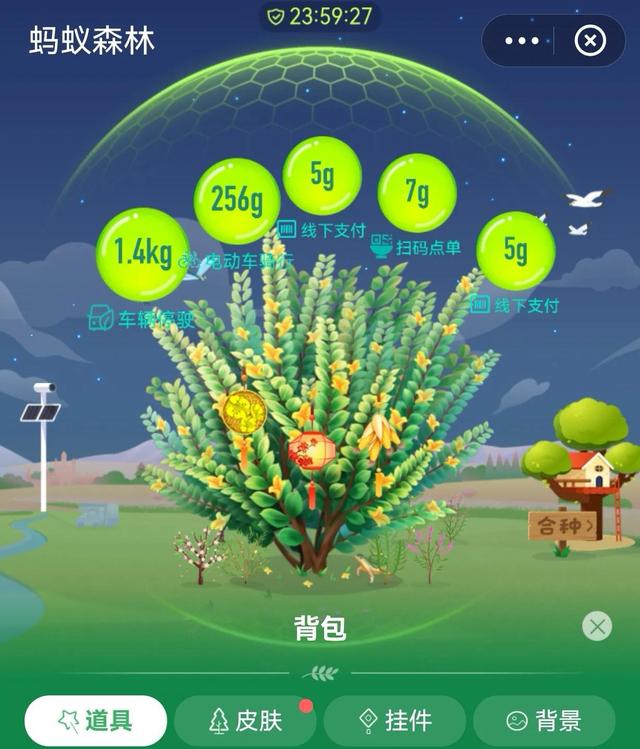Close the Ant Forest mini-program
Viewport: 640px width, 749px height.
[590, 41]
